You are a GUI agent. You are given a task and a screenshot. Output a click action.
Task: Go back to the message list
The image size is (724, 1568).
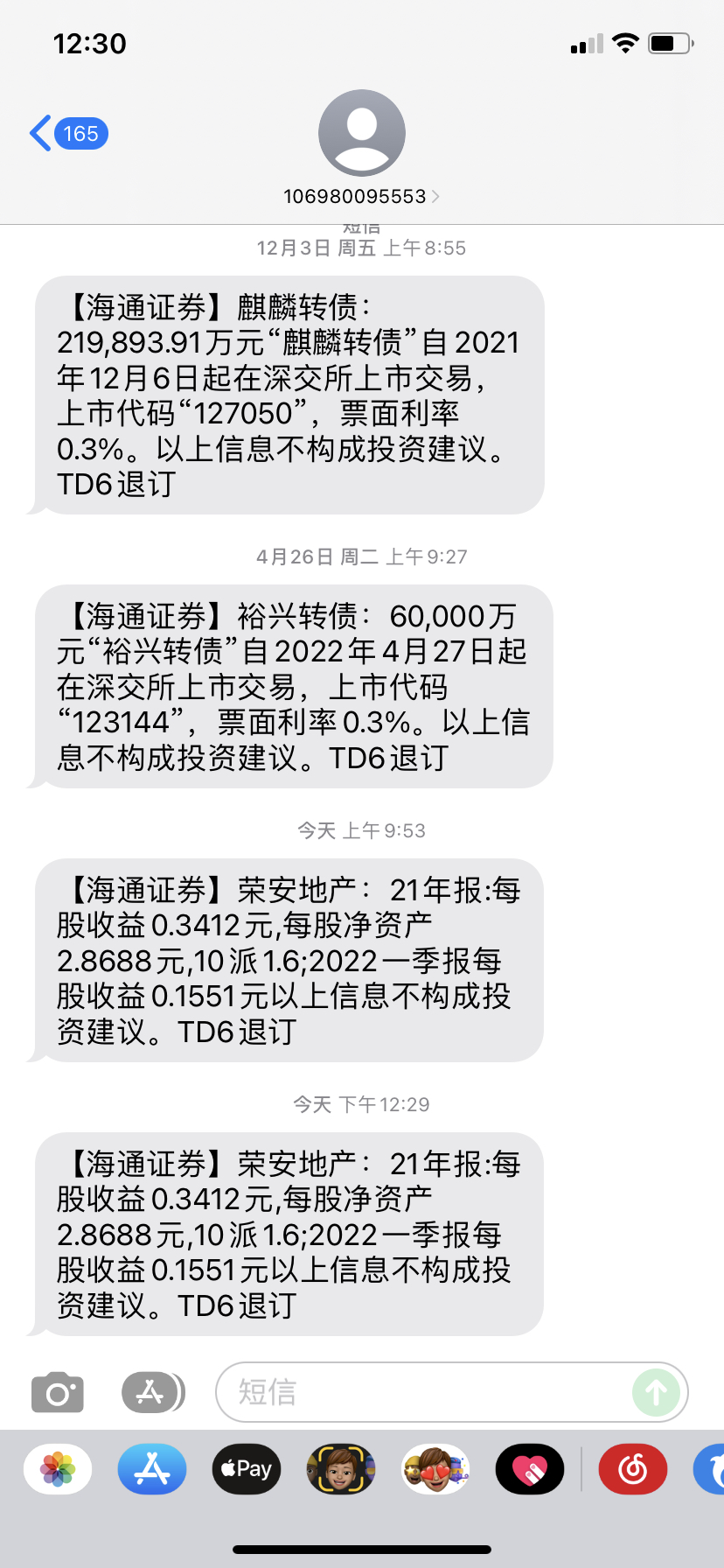(68, 134)
